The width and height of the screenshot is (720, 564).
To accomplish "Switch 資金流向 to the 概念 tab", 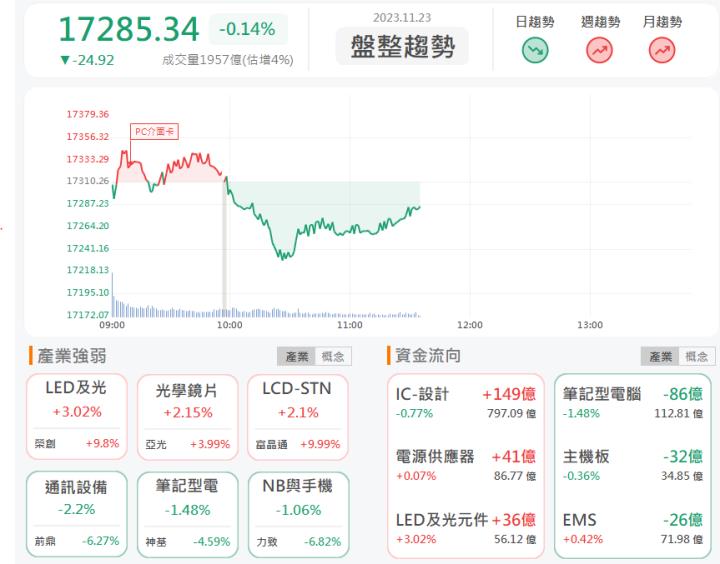I will [695, 357].
